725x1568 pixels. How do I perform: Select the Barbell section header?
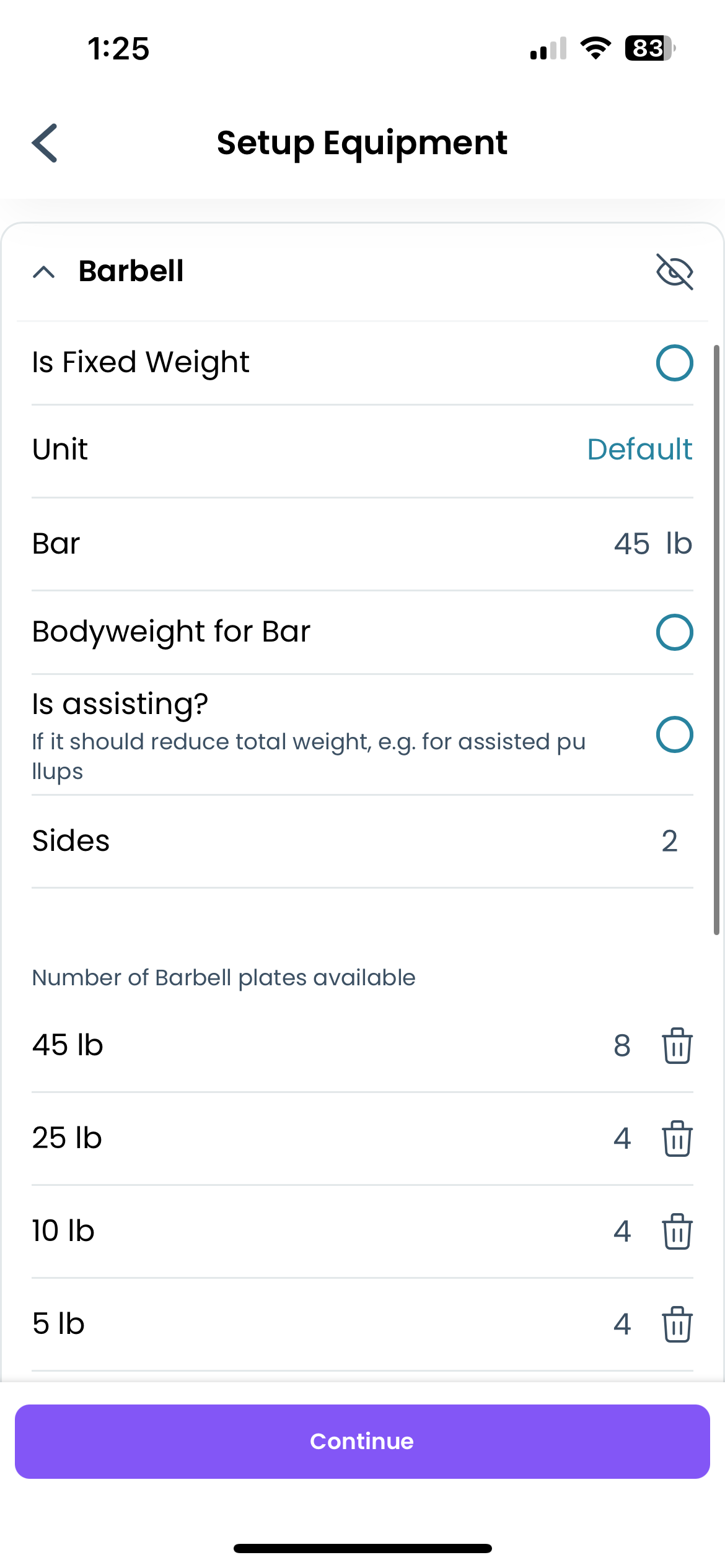point(130,271)
